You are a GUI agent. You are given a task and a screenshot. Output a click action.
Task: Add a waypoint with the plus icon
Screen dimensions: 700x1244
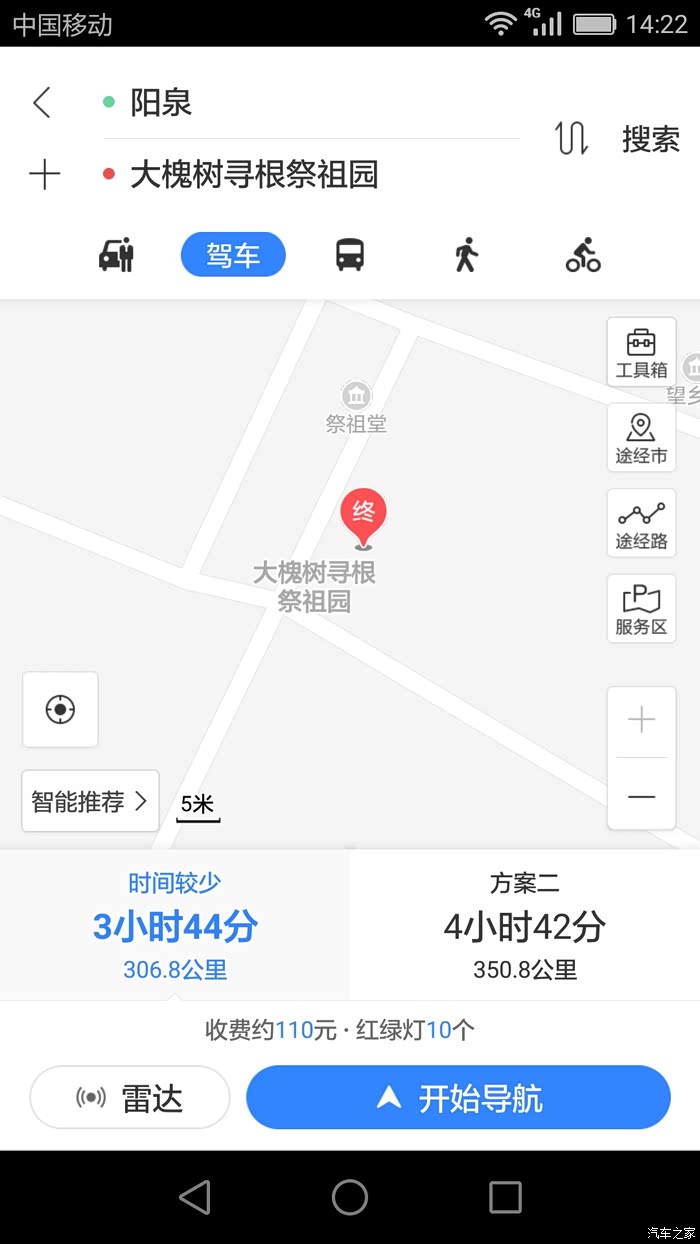coord(44,176)
